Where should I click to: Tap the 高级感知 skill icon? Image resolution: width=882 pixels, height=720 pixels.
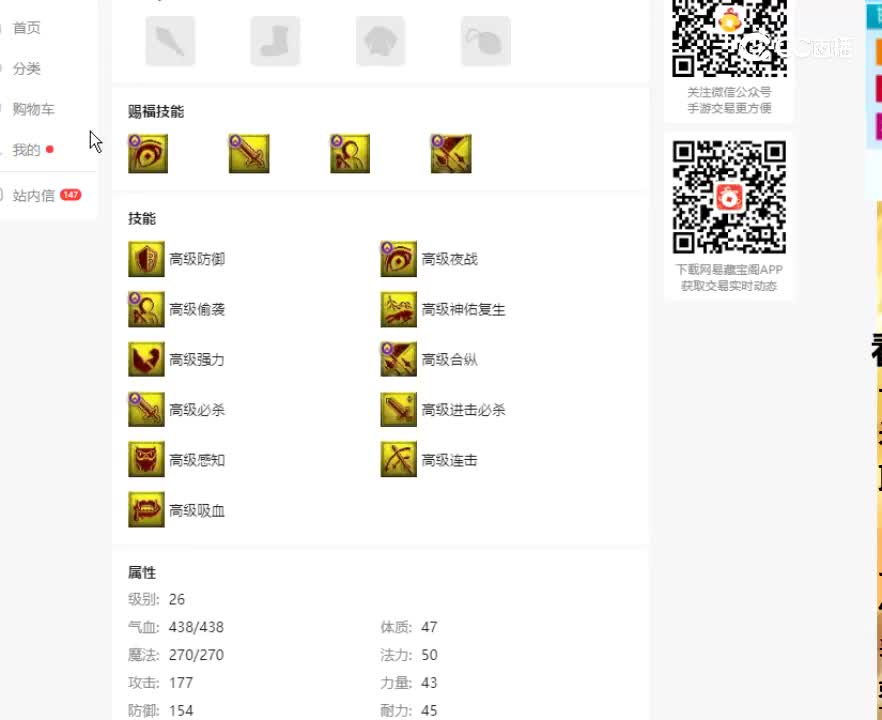pyautogui.click(x=146, y=460)
